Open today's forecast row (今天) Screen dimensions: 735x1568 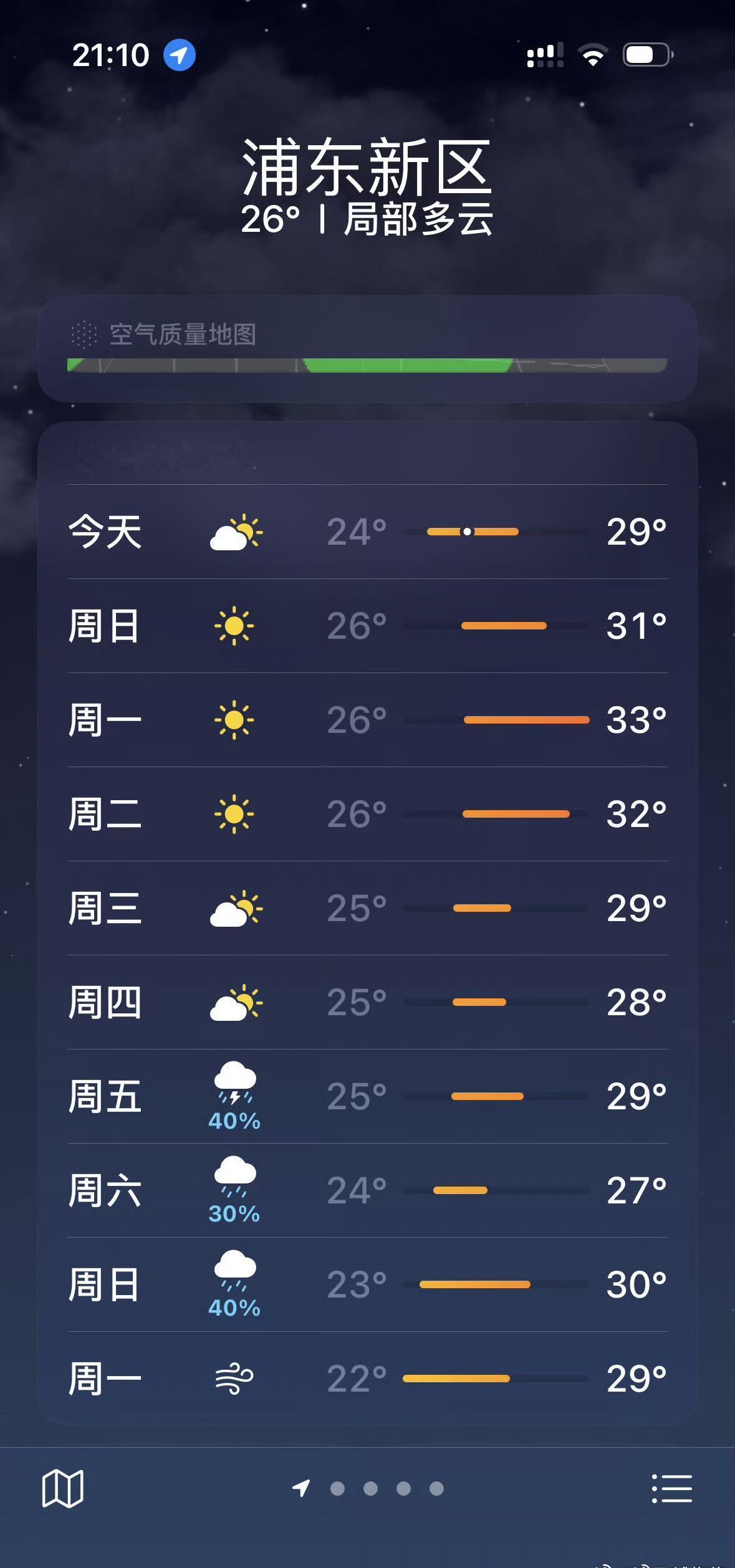click(367, 532)
